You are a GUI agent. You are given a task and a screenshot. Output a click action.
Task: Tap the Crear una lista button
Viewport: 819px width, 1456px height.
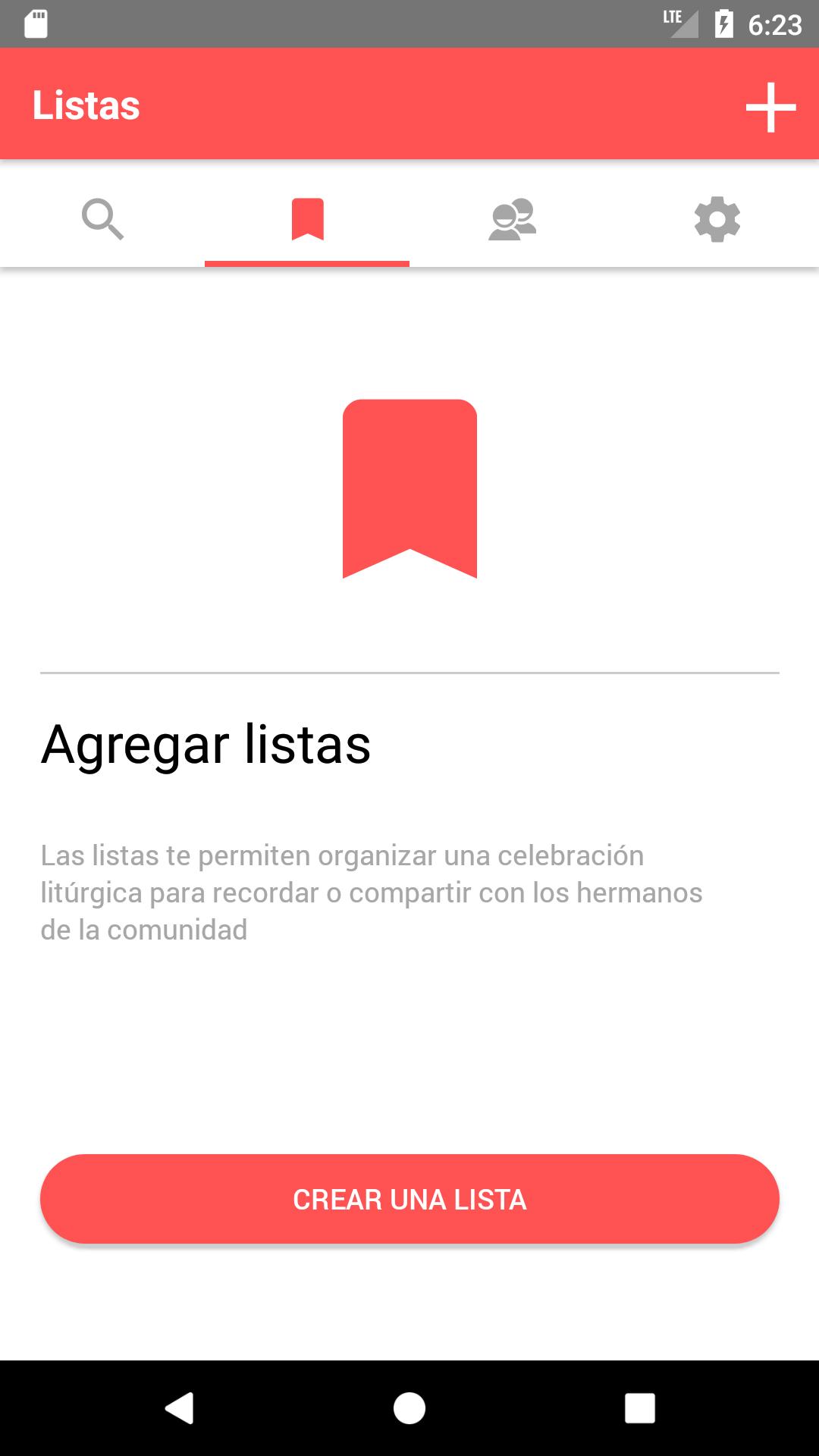point(409,1199)
